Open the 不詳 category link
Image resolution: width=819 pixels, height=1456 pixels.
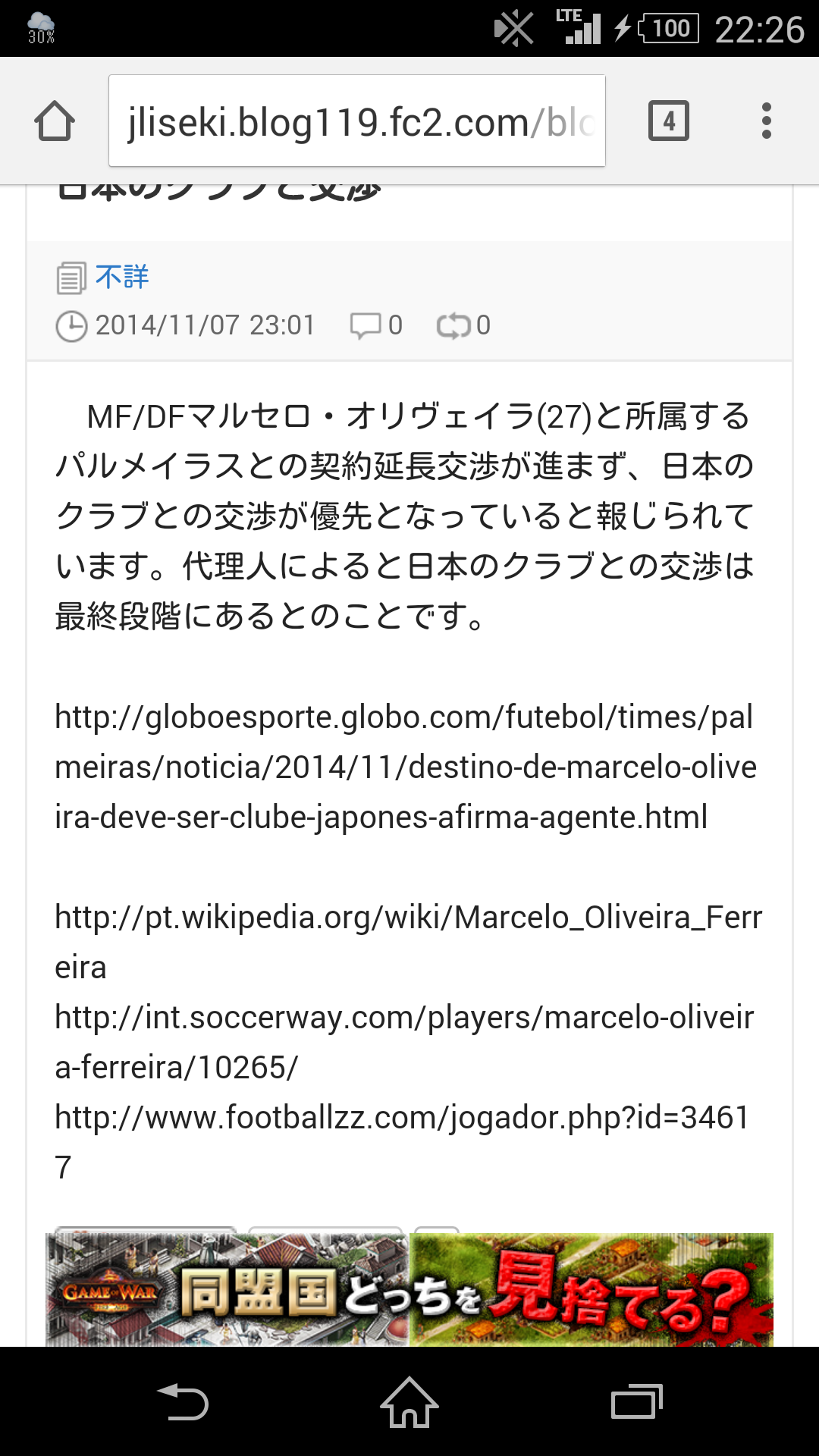tap(121, 277)
